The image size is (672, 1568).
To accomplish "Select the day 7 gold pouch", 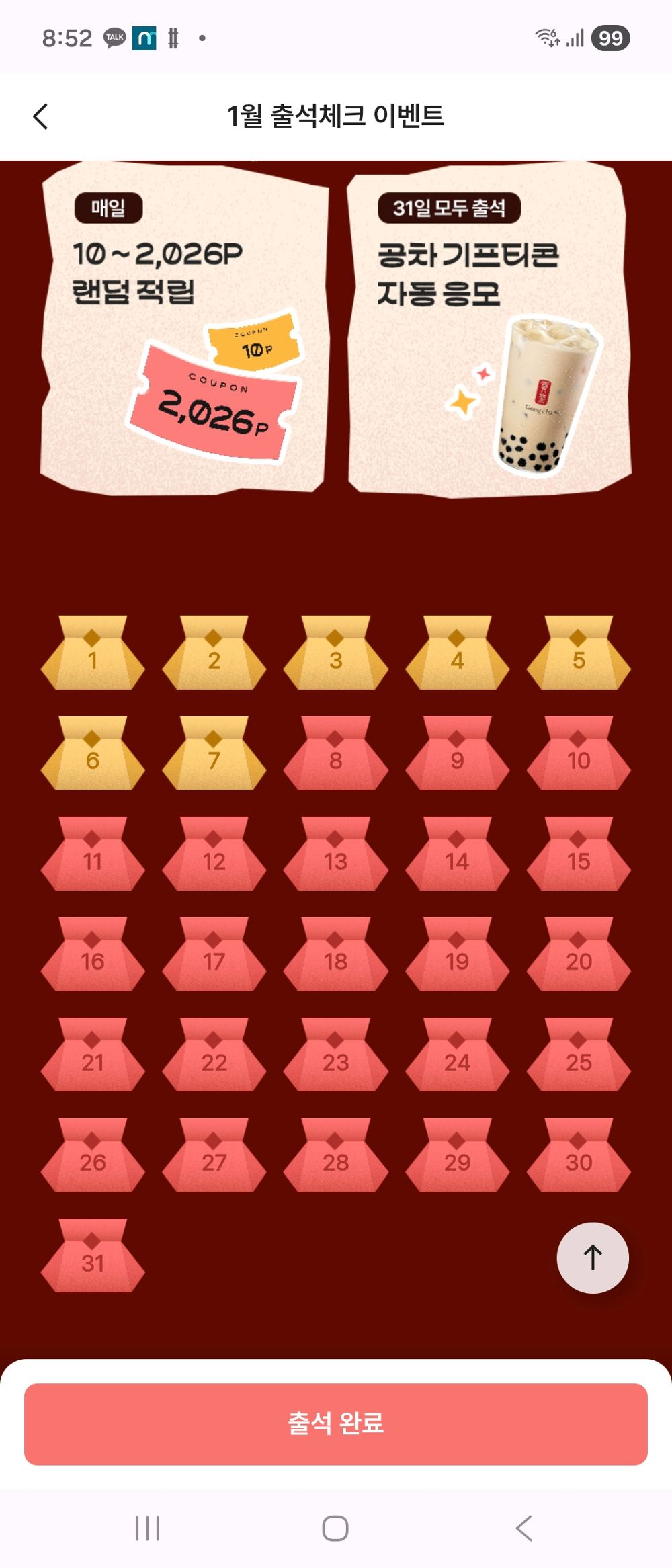I will (x=214, y=754).
